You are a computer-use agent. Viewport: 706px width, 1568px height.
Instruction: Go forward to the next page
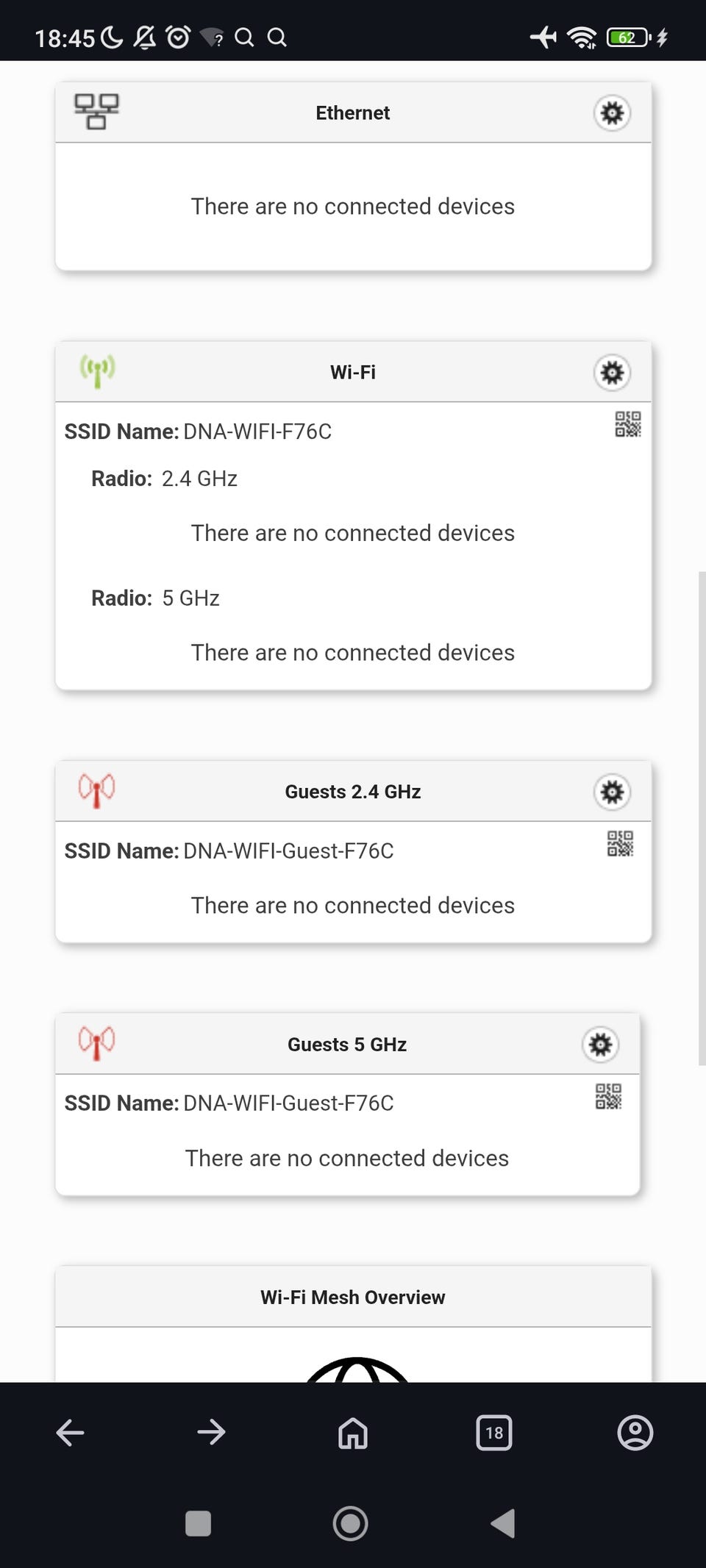[x=212, y=1432]
